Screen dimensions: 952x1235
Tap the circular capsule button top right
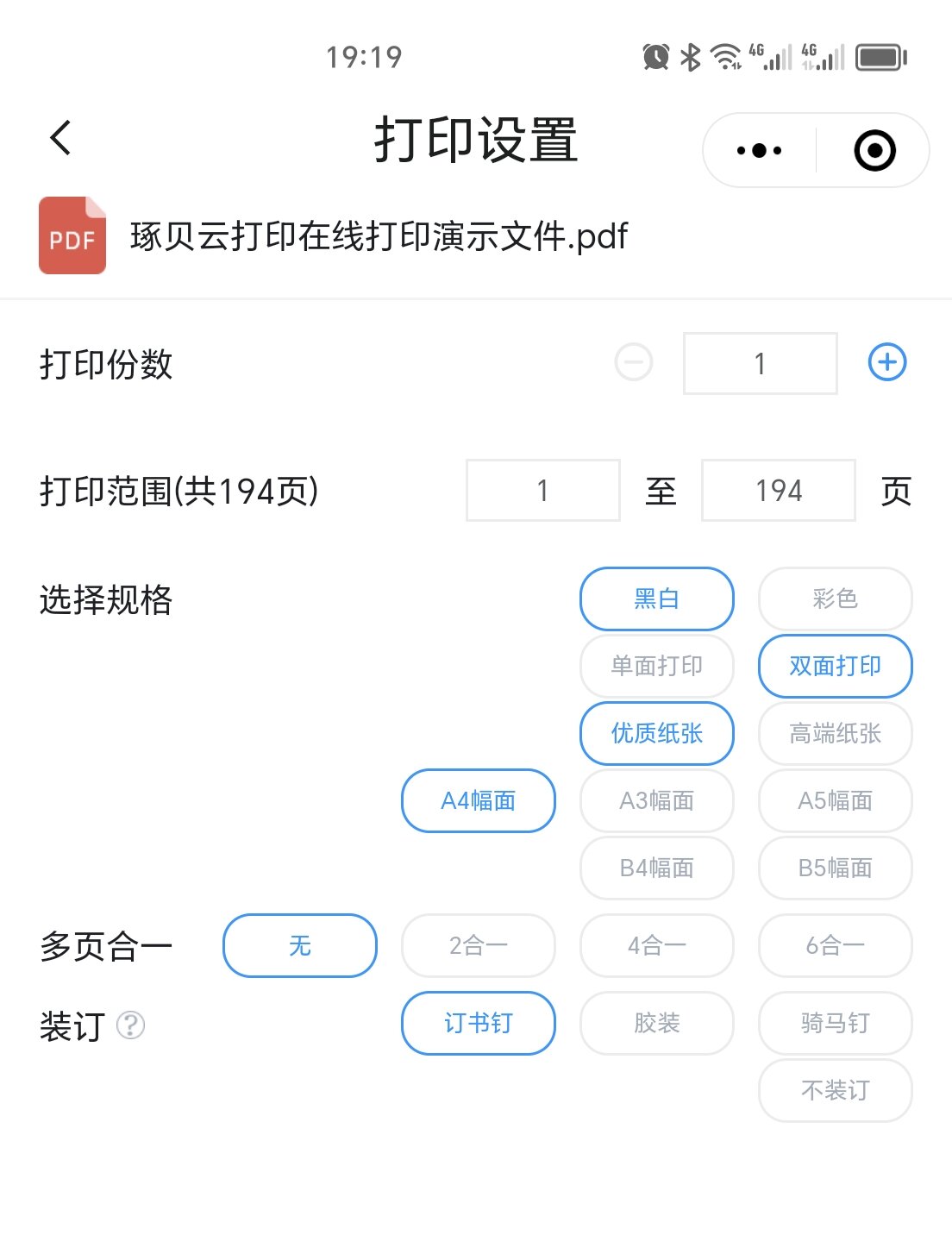(x=875, y=149)
